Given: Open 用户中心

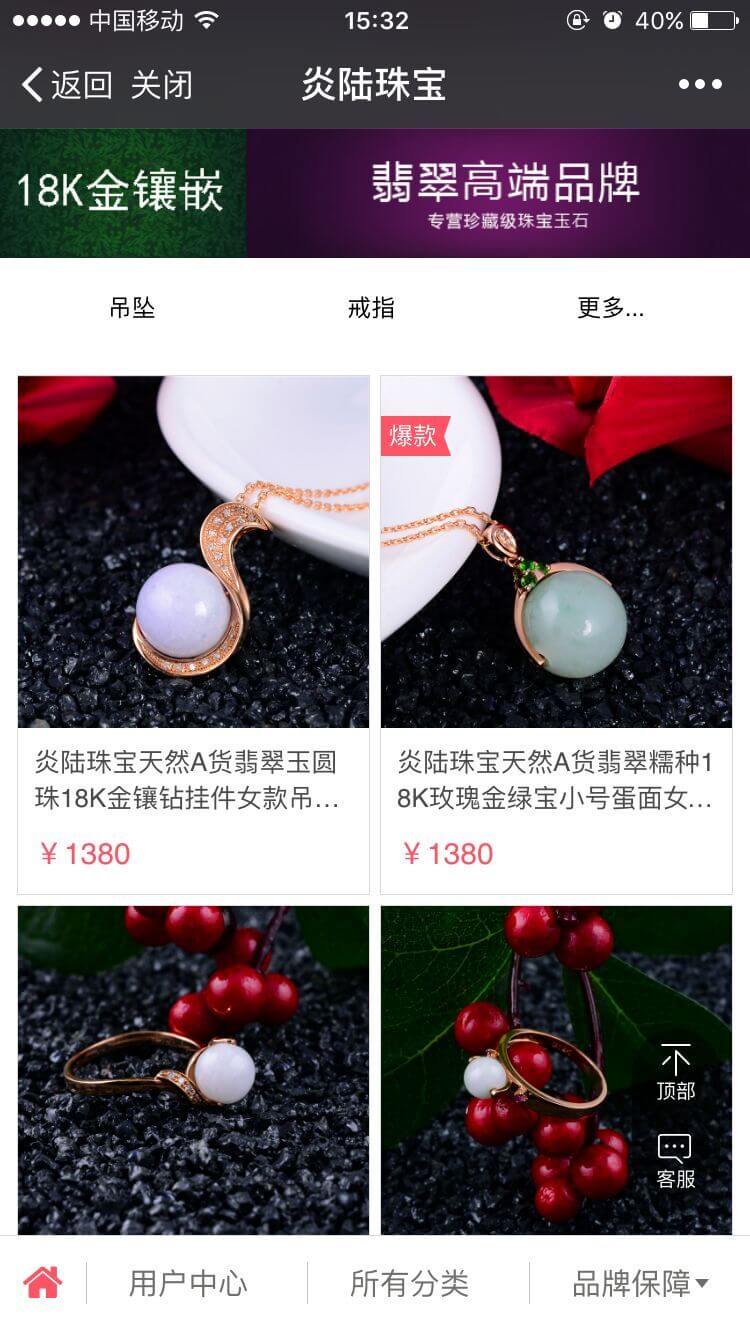Looking at the screenshot, I should click(188, 1283).
